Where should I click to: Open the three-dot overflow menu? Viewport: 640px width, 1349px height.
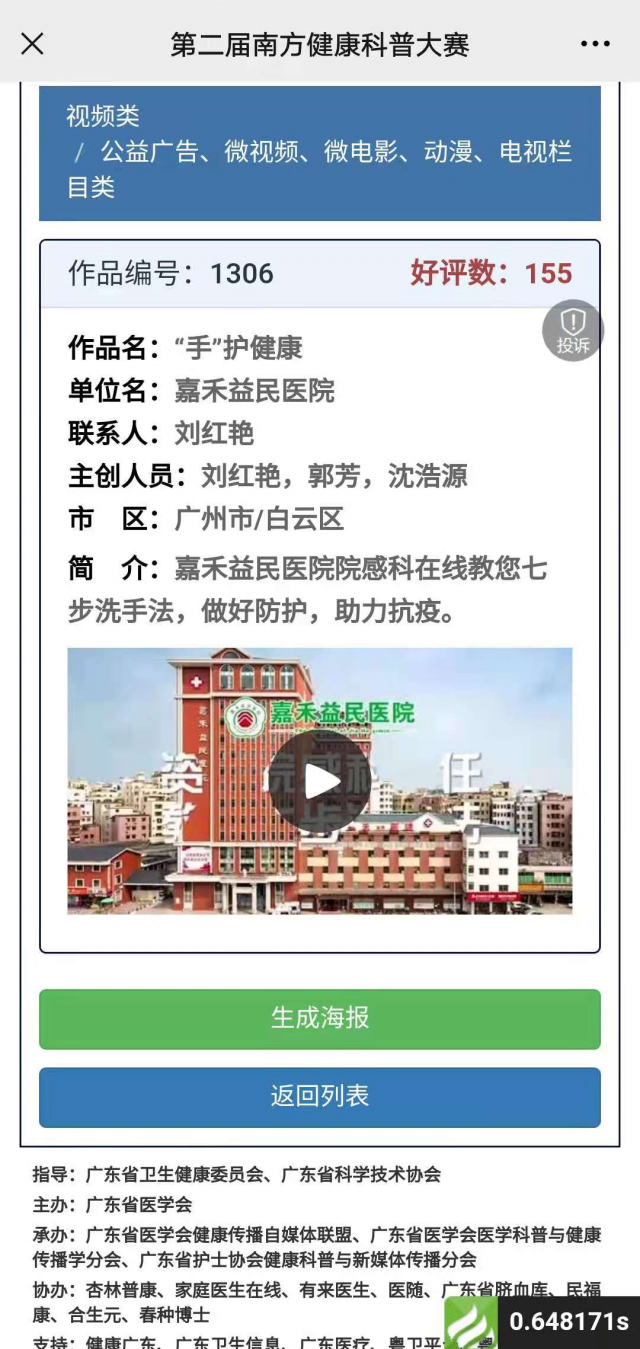tap(595, 44)
